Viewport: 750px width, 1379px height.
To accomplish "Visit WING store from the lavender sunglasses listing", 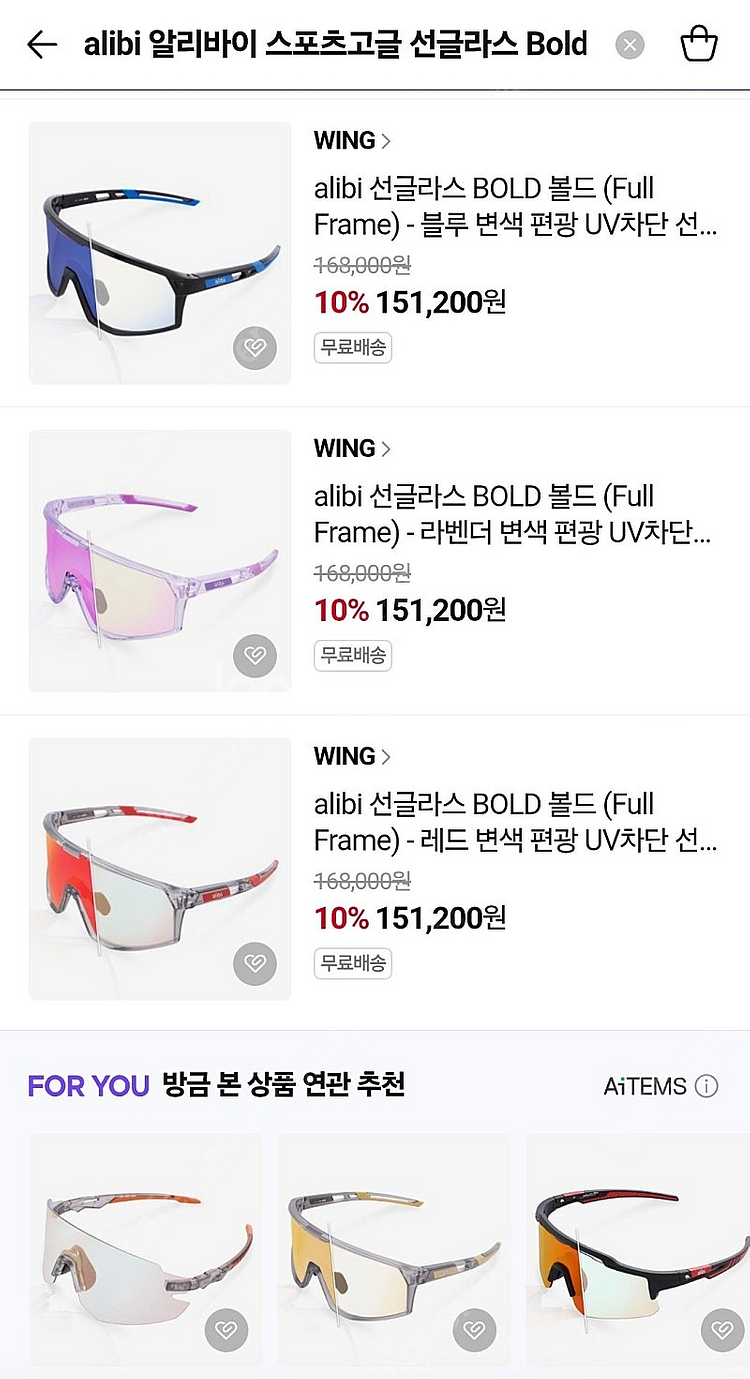I will pyautogui.click(x=352, y=449).
